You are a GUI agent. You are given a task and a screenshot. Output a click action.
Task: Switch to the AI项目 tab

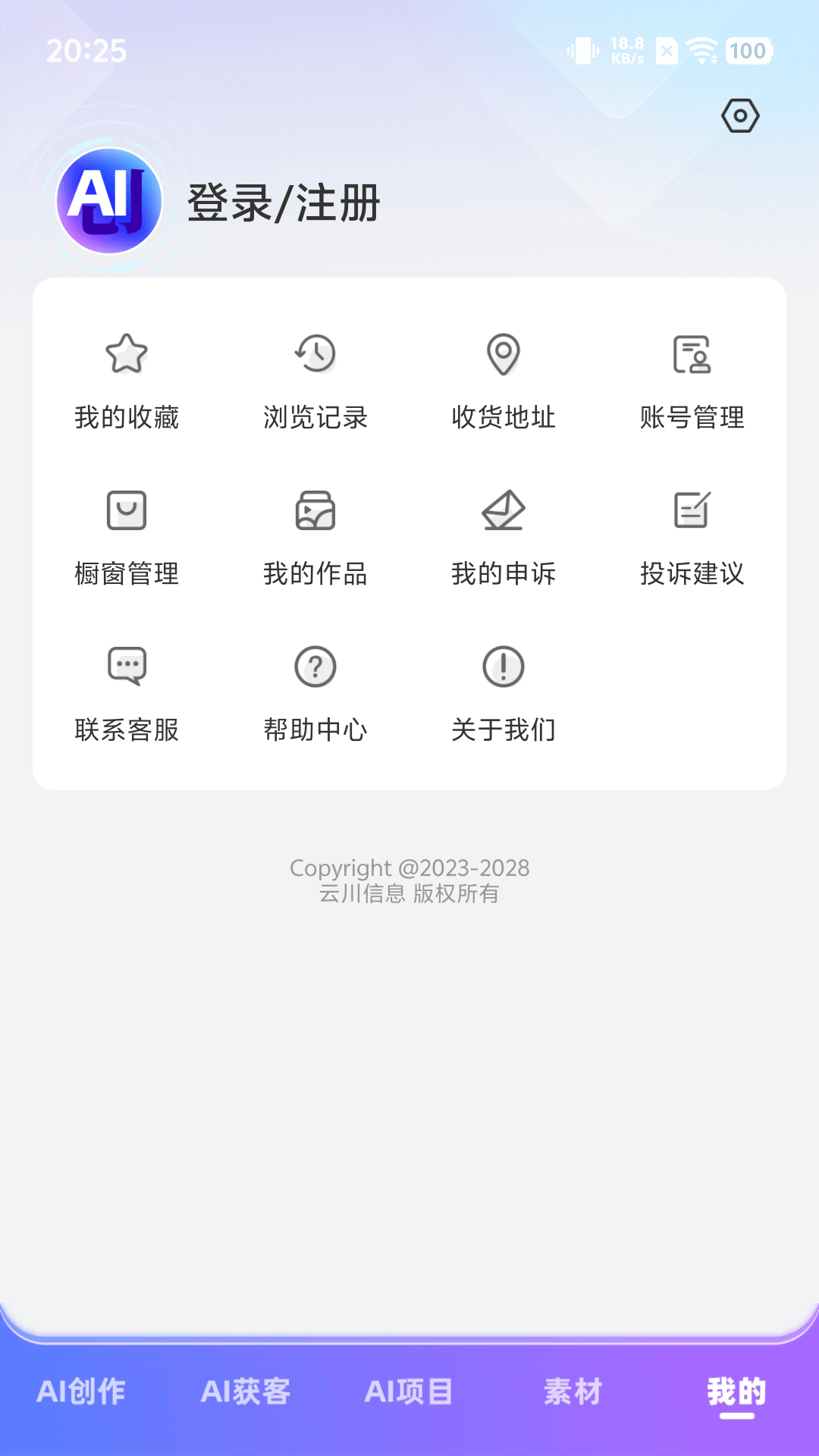click(x=409, y=1392)
